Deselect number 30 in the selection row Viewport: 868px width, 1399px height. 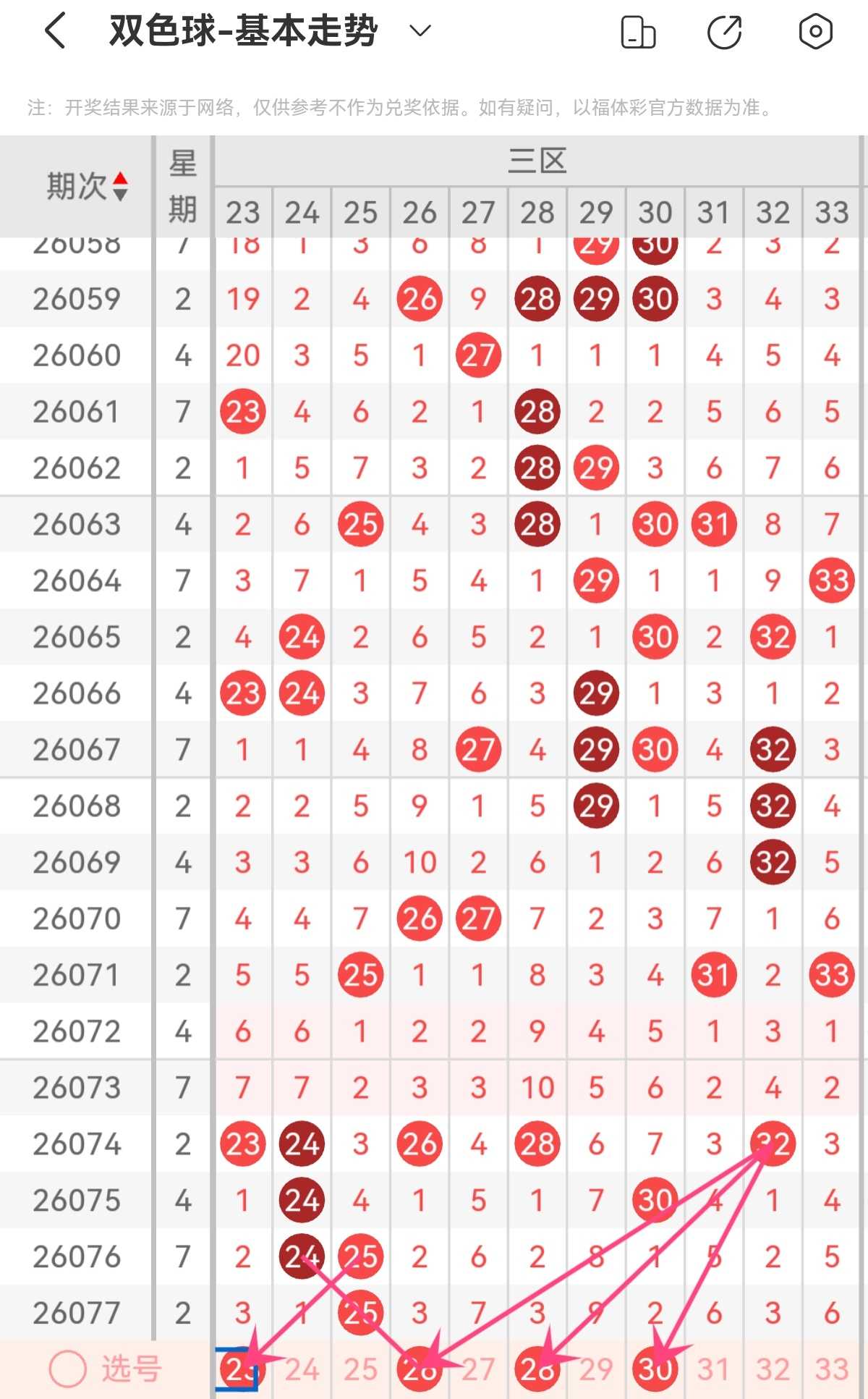click(x=655, y=1369)
